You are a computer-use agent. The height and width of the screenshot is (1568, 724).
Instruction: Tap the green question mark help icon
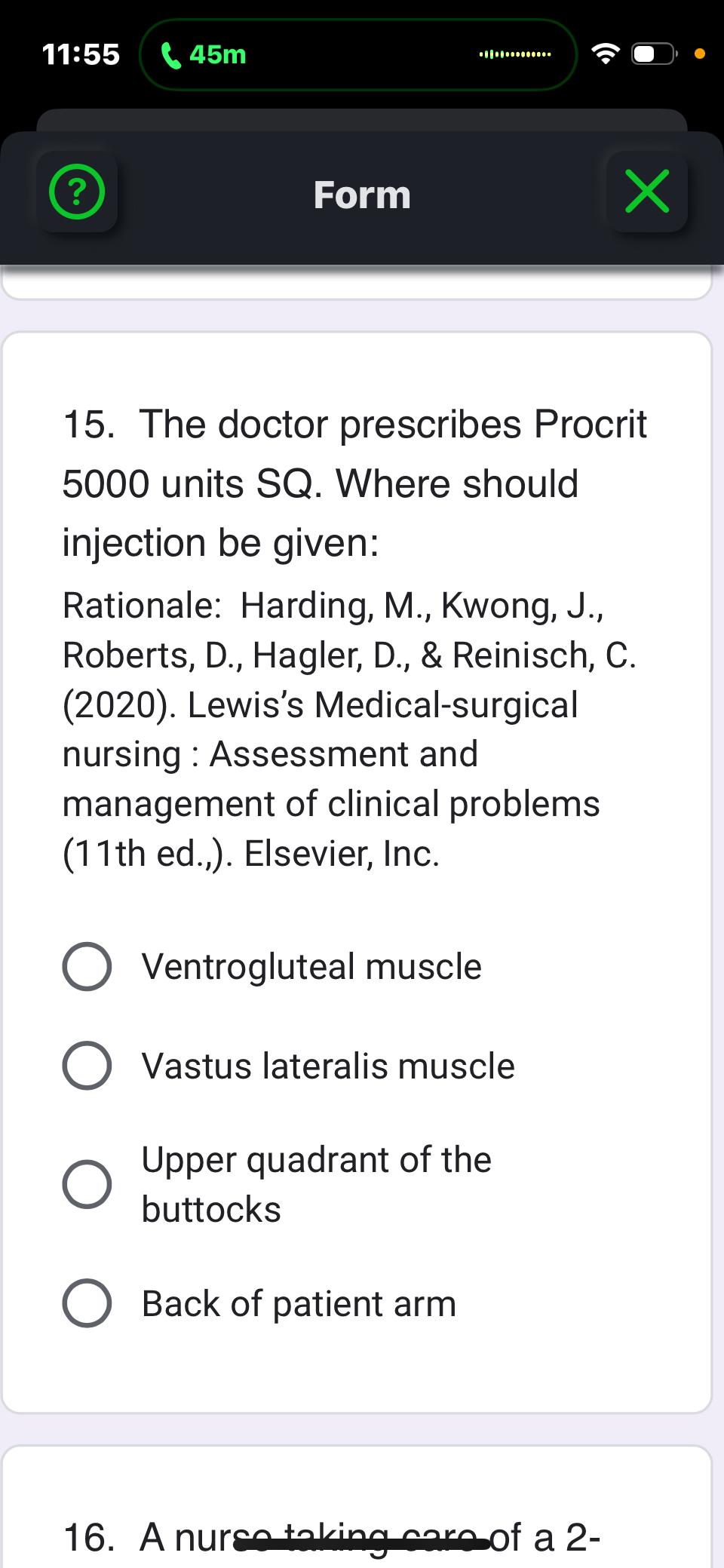78,193
